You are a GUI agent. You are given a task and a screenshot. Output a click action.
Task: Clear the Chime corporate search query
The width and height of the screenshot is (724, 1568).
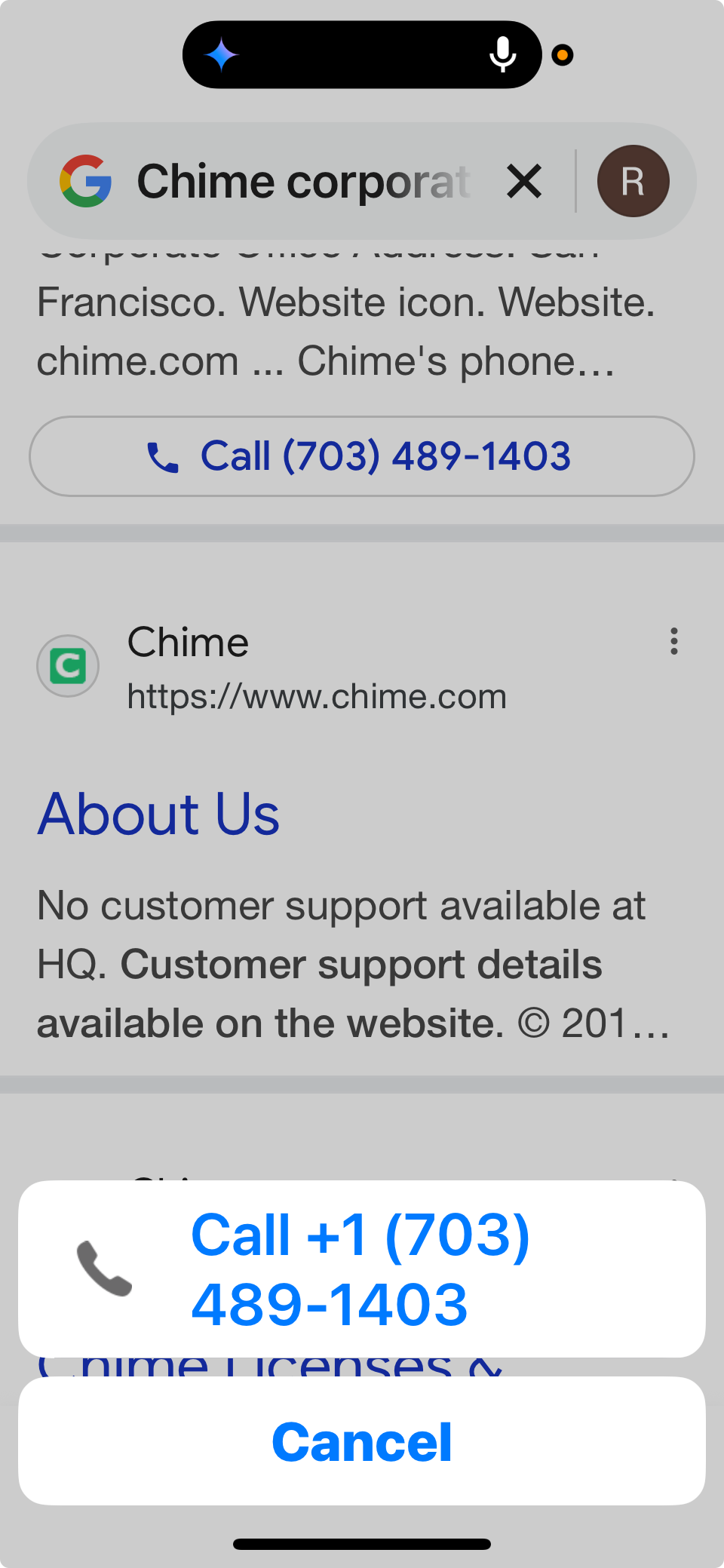click(x=524, y=182)
